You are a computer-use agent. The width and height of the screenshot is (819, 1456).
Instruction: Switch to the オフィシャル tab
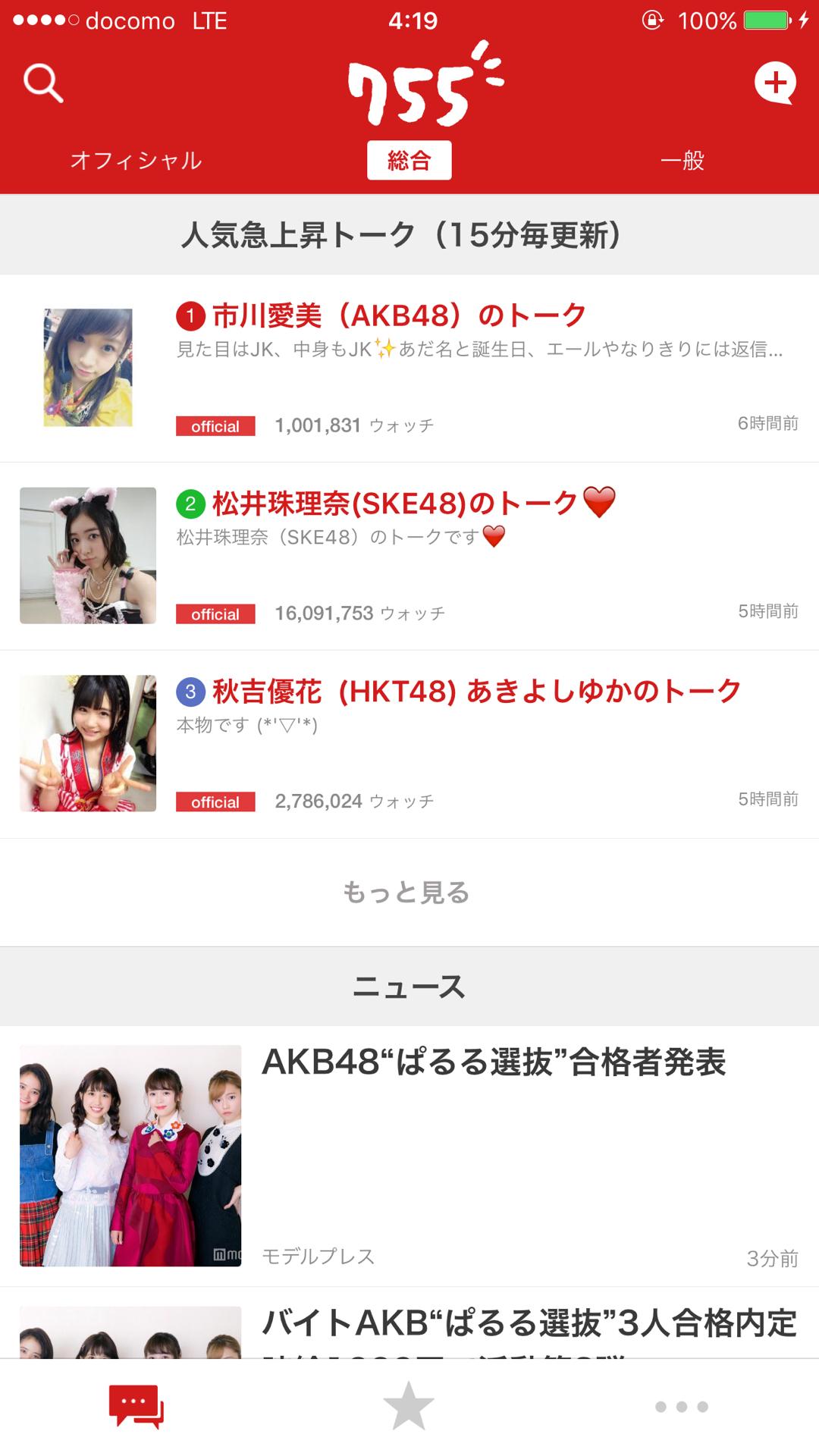pos(136,160)
